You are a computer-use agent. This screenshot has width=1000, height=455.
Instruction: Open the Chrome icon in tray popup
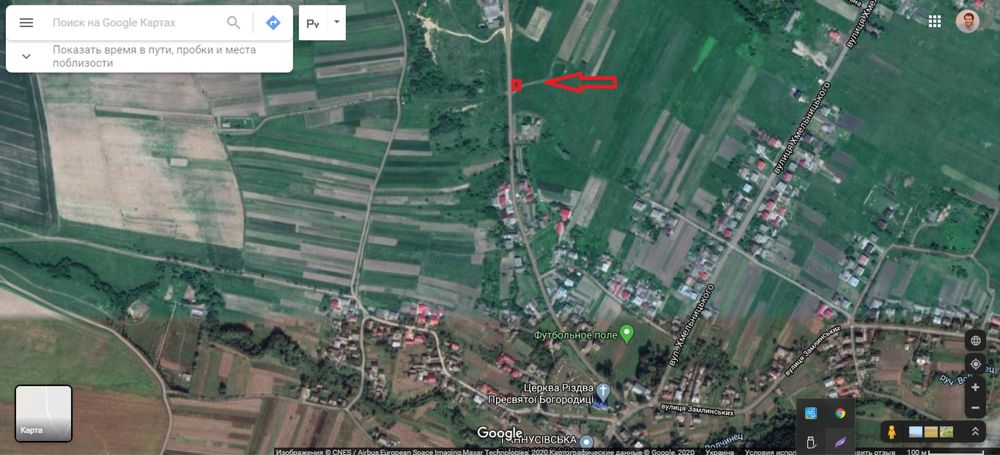[840, 413]
